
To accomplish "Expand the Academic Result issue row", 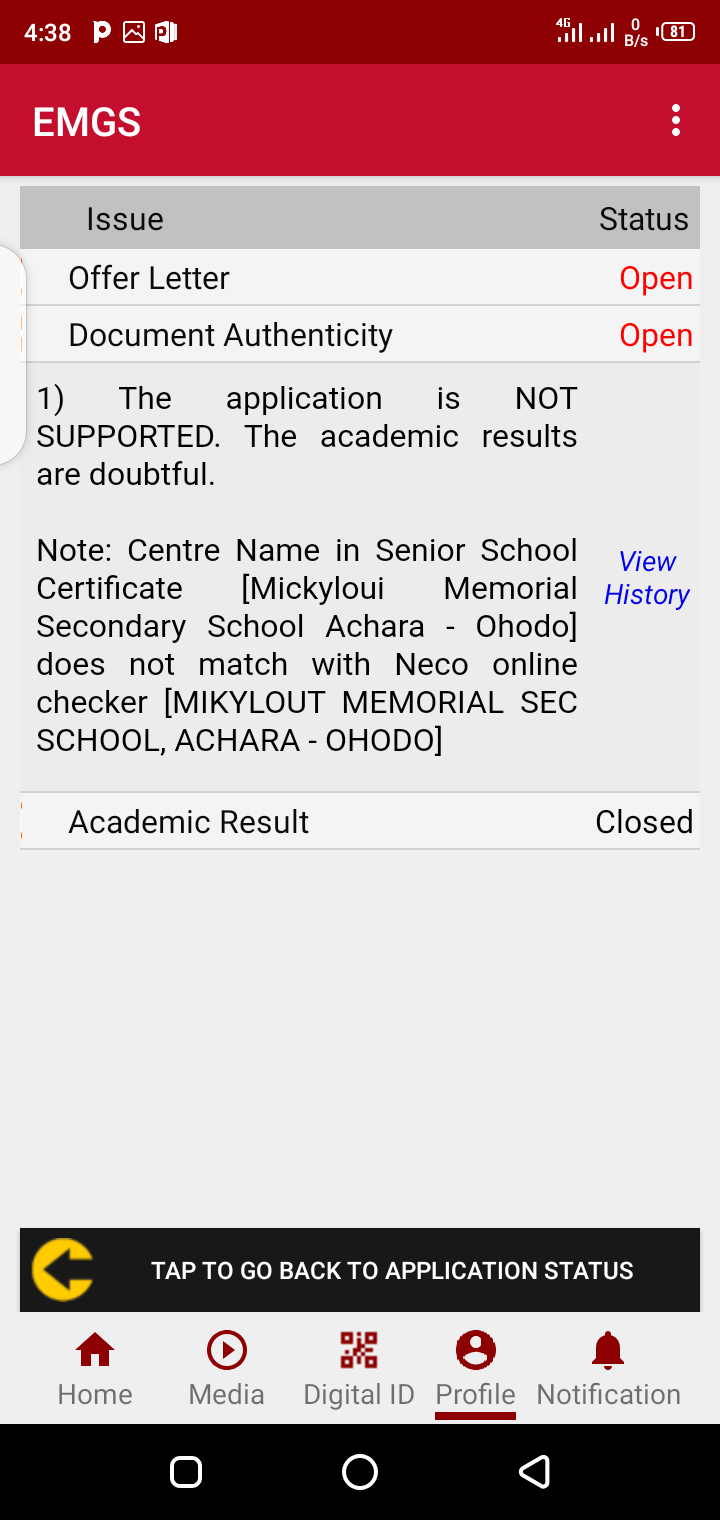I will 360,822.
